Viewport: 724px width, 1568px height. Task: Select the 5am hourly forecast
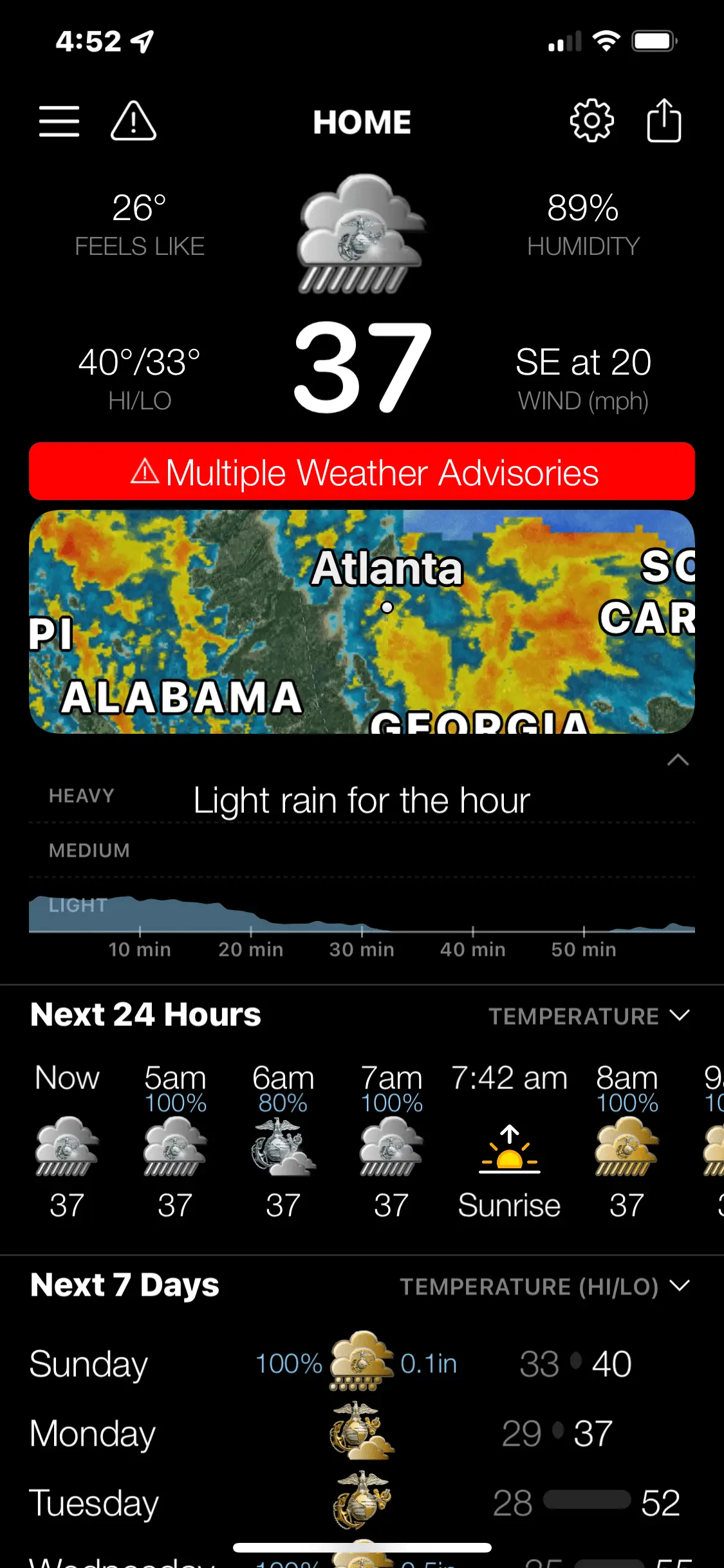click(x=175, y=1139)
